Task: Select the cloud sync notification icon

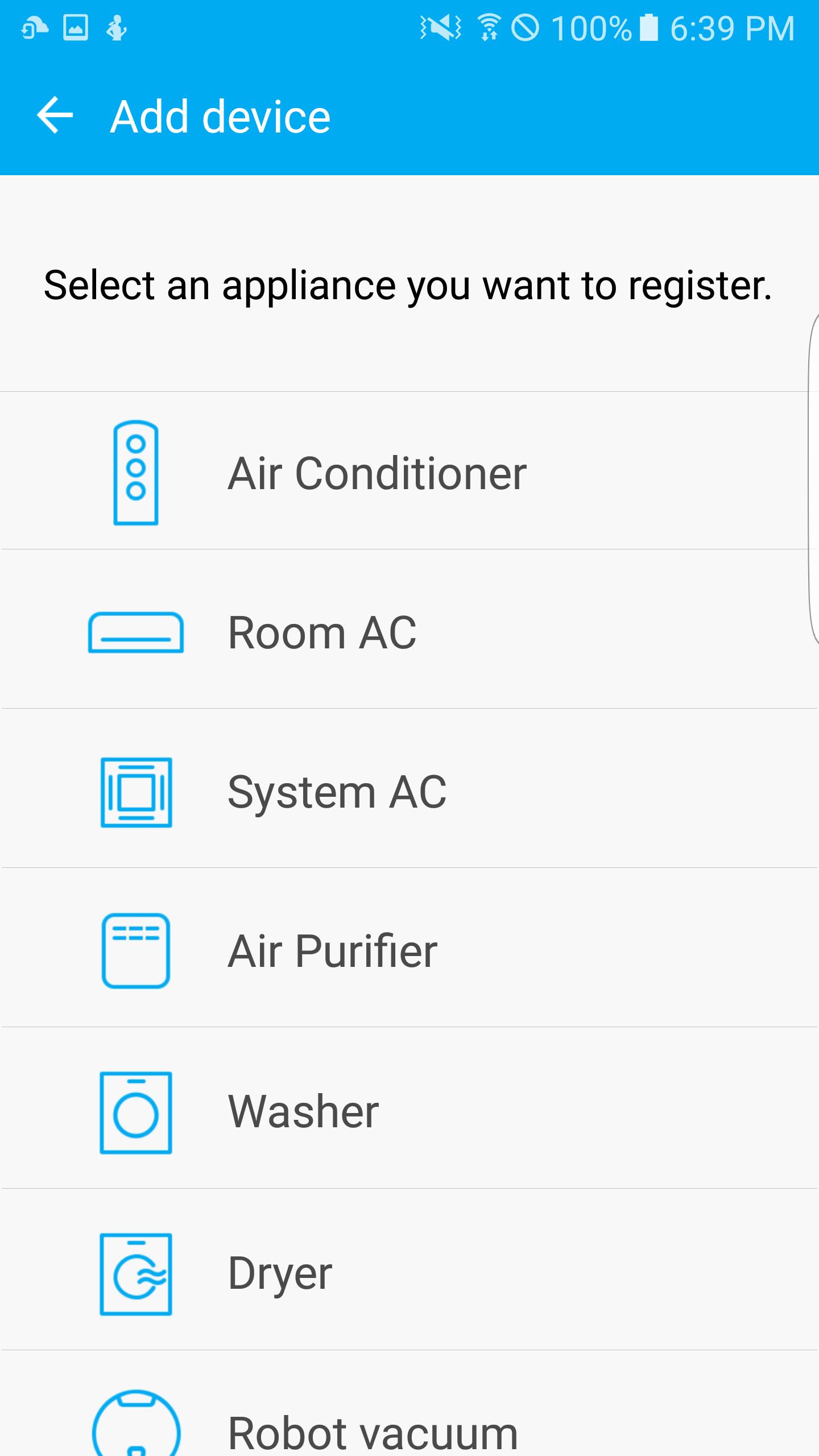Action: click(34, 27)
